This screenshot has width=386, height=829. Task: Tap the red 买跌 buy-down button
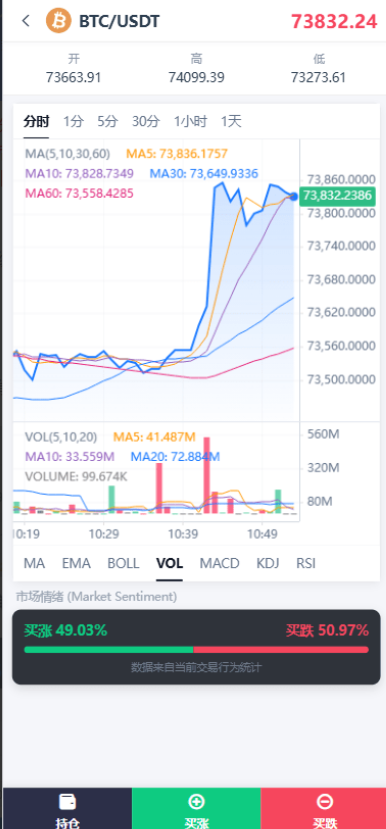324,808
